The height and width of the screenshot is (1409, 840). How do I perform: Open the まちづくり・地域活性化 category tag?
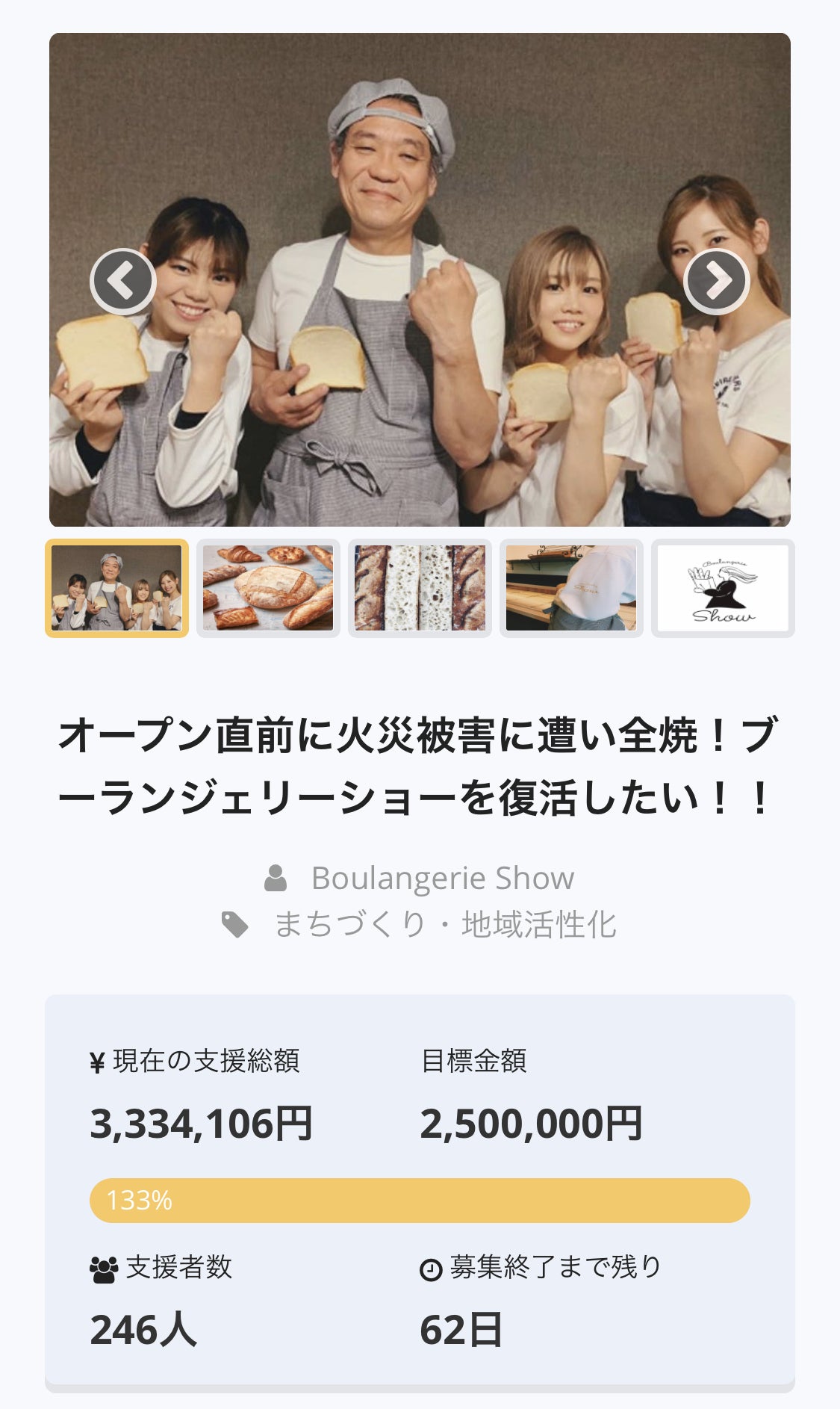click(444, 924)
